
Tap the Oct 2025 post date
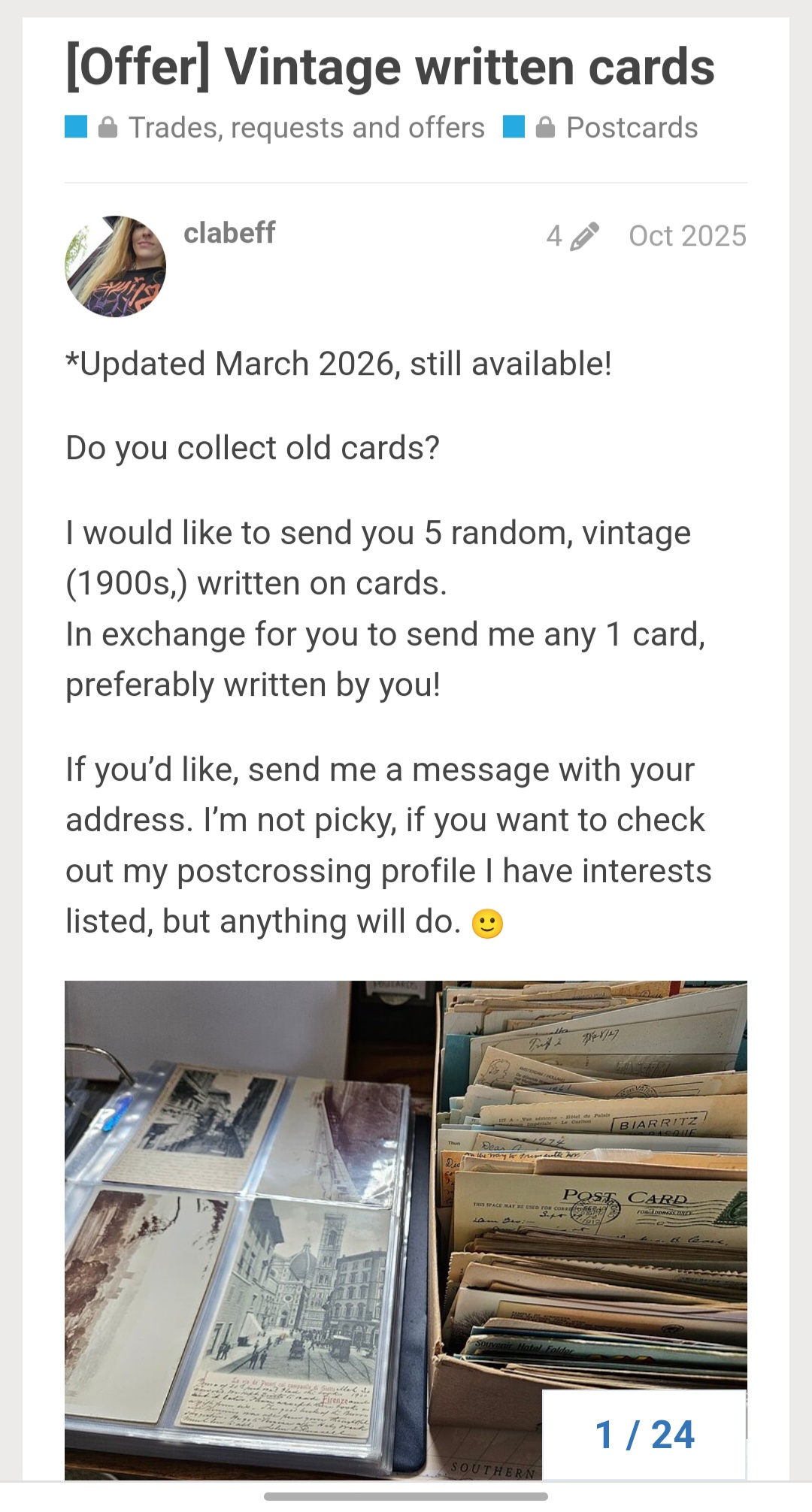coord(687,236)
